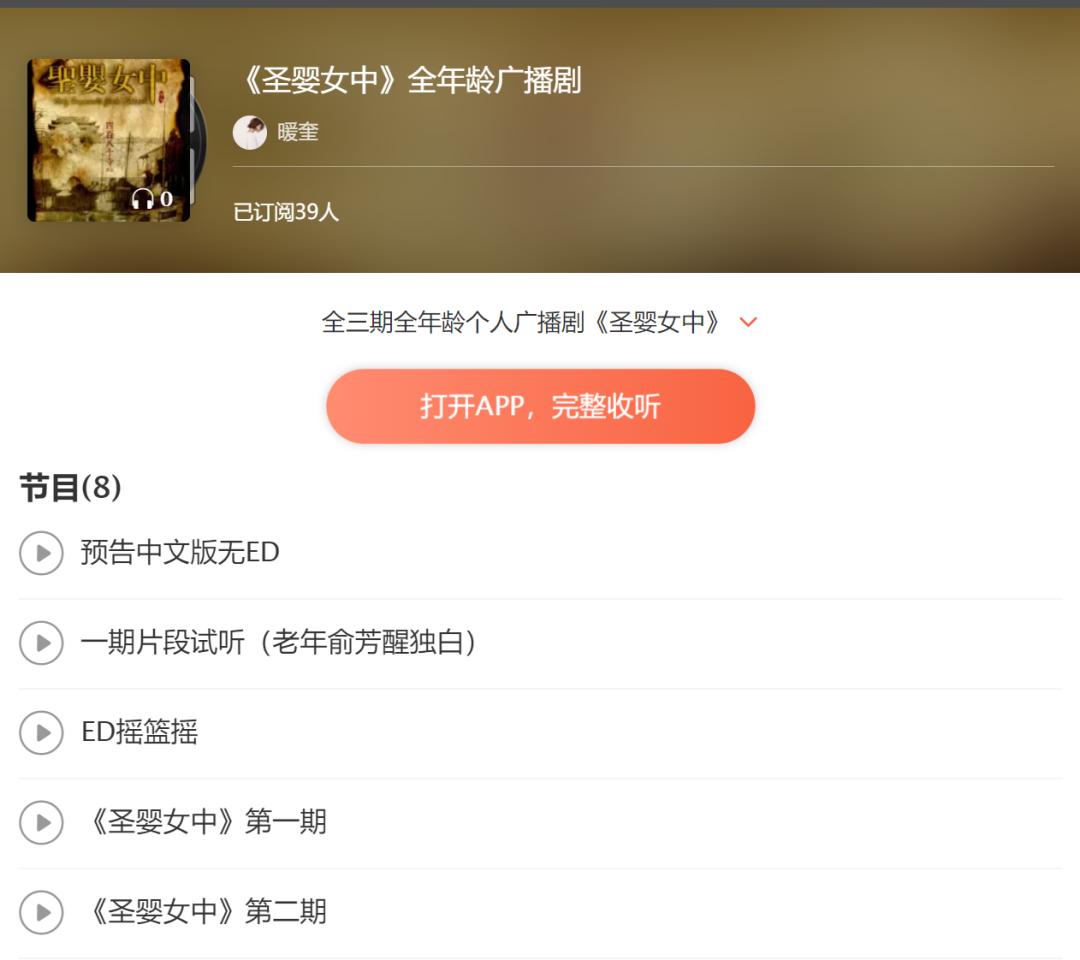Play 《圣婴女中》第一期
The height and width of the screenshot is (960, 1080).
tap(42, 823)
